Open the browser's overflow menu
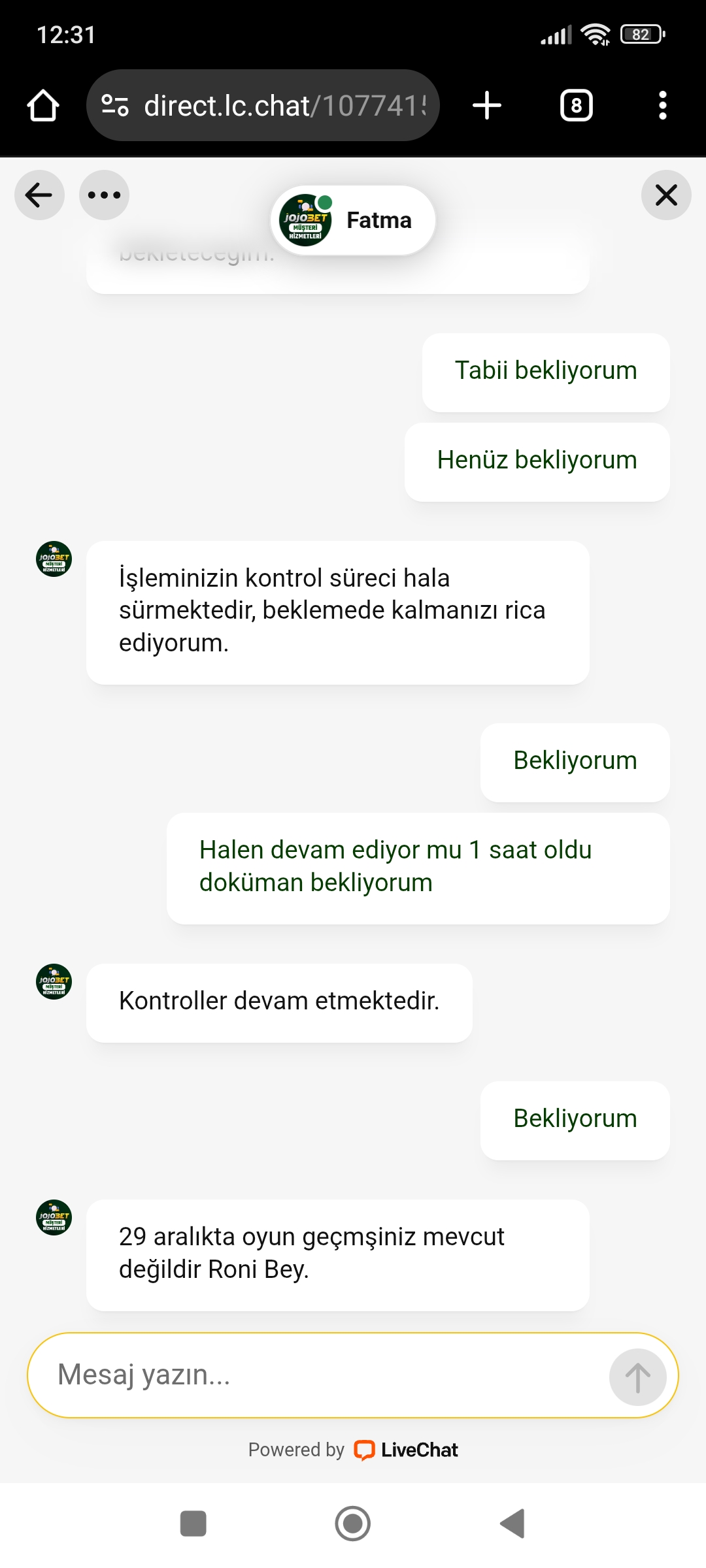The width and height of the screenshot is (706, 1568). click(x=662, y=106)
